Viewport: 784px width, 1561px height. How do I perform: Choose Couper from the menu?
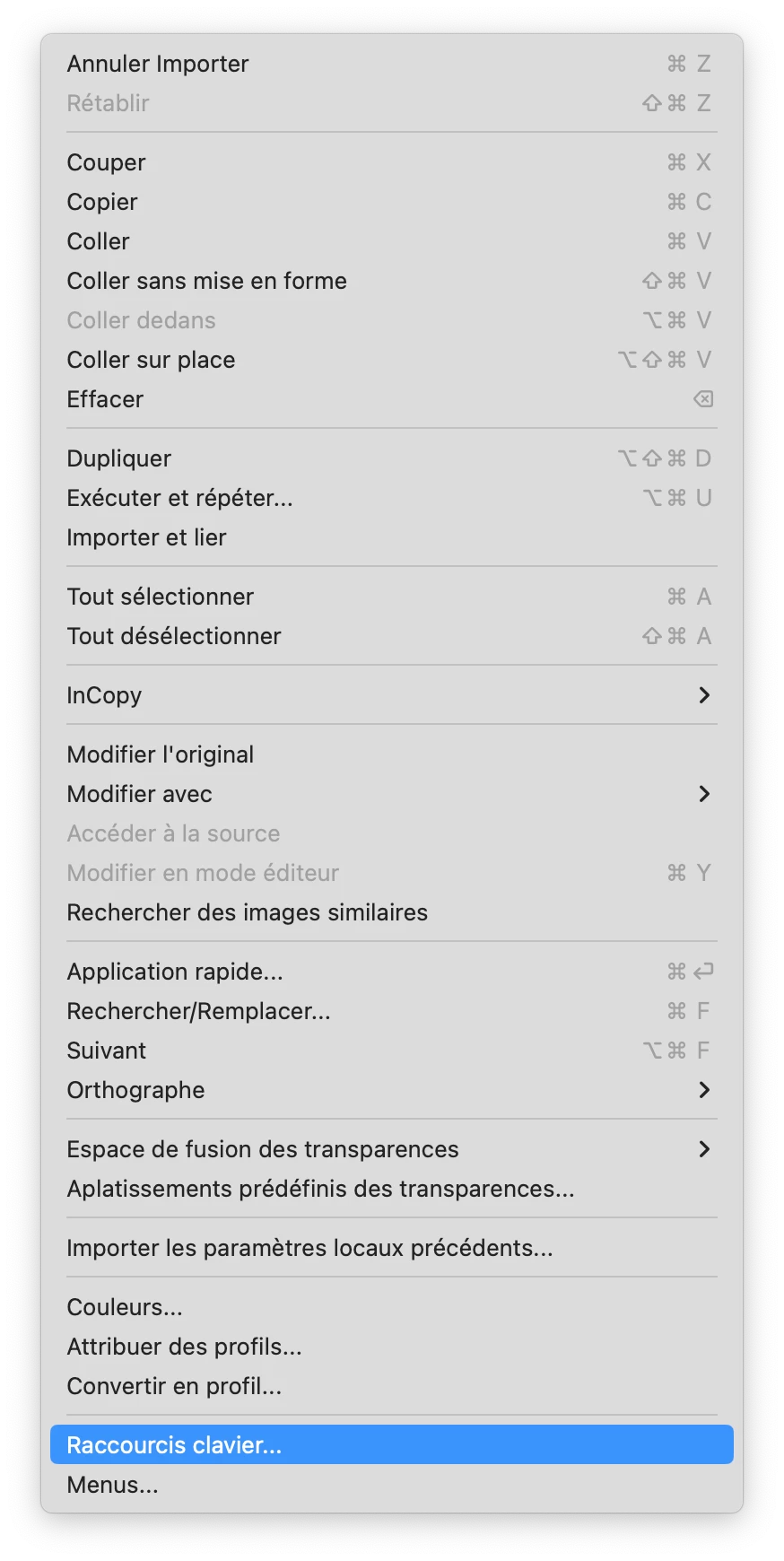pyautogui.click(x=106, y=162)
